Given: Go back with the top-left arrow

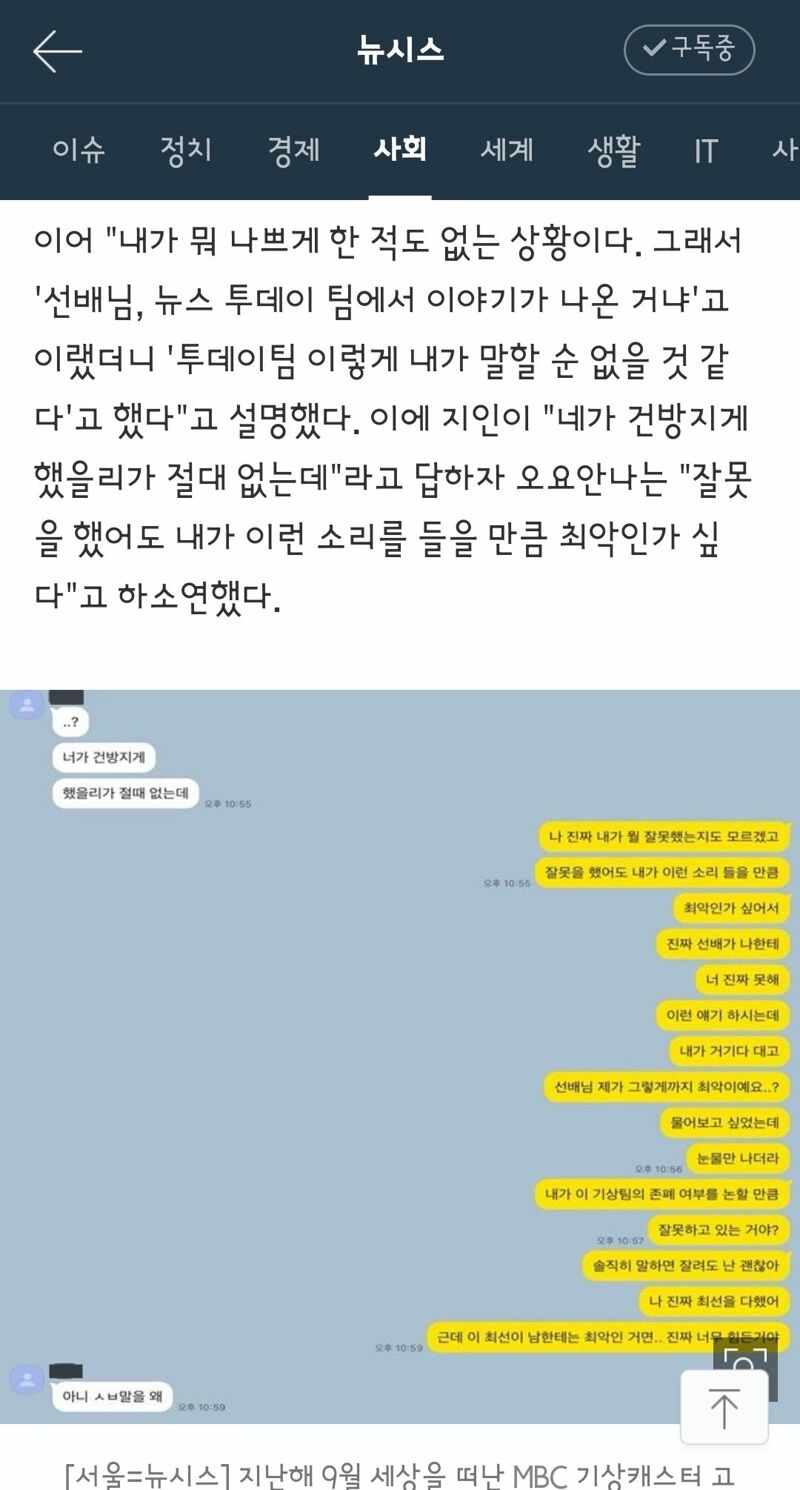Looking at the screenshot, I should [57, 51].
